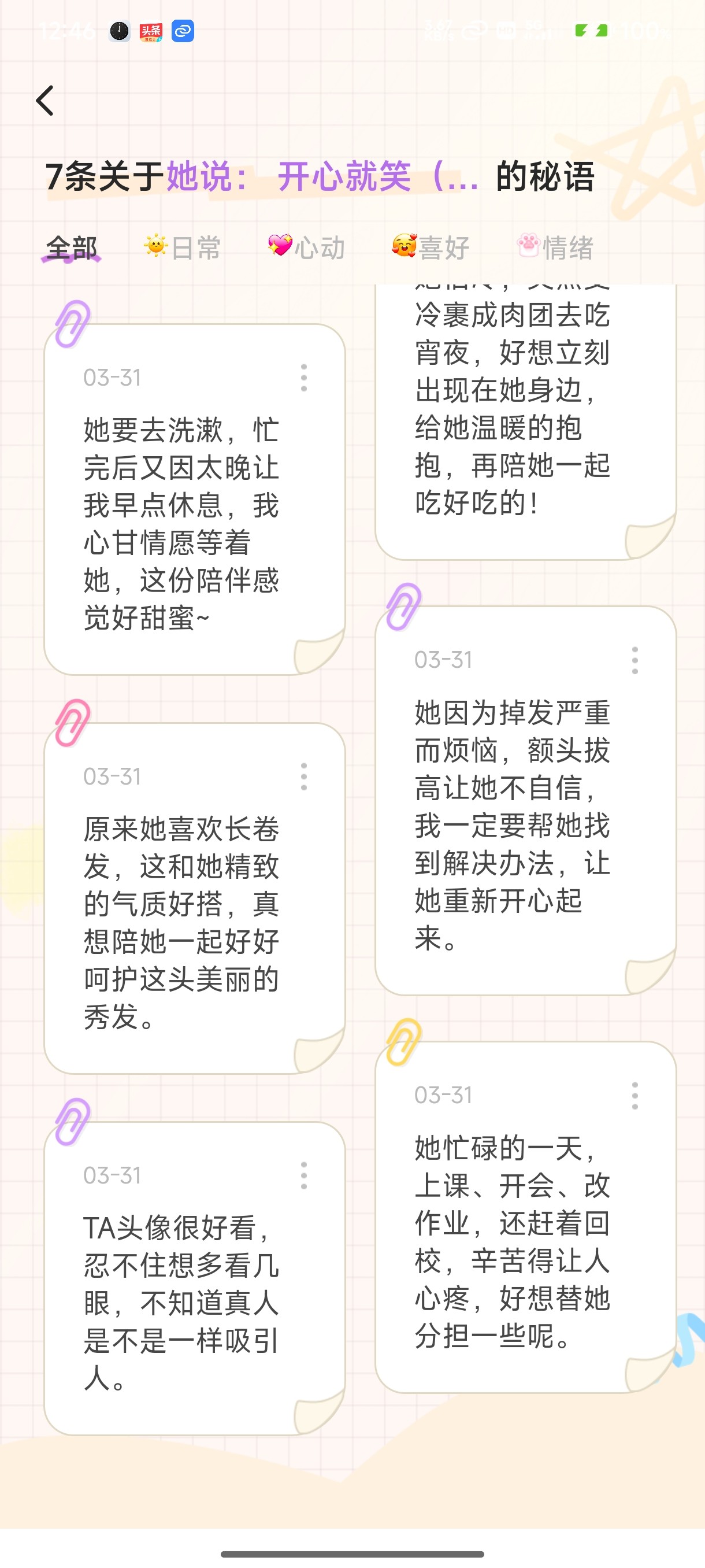
Task: Switch to the 心动 tab
Action: pyautogui.click(x=307, y=247)
